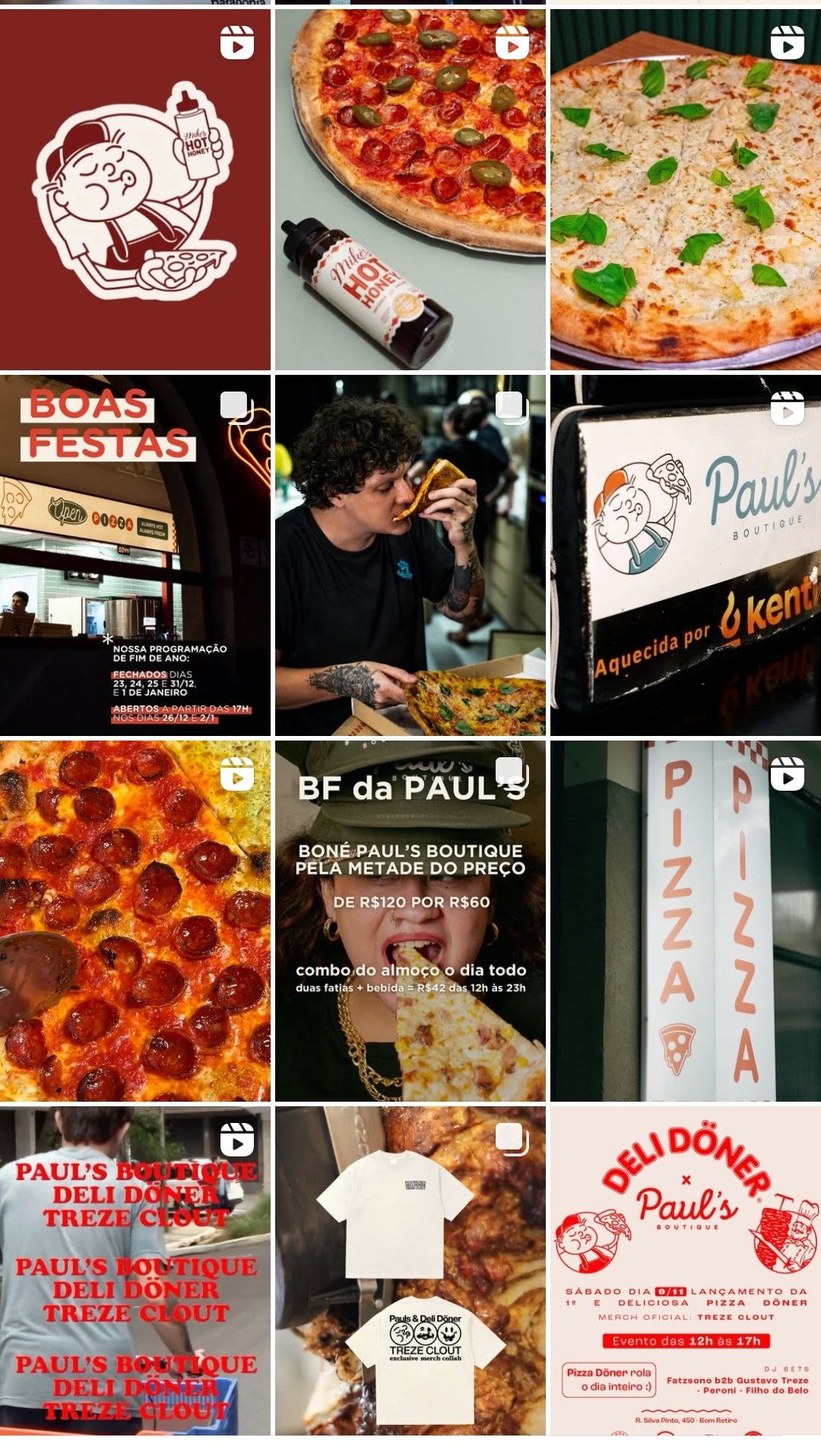Open the BF da Paul's promotion post
The image size is (821, 1456).
[410, 921]
